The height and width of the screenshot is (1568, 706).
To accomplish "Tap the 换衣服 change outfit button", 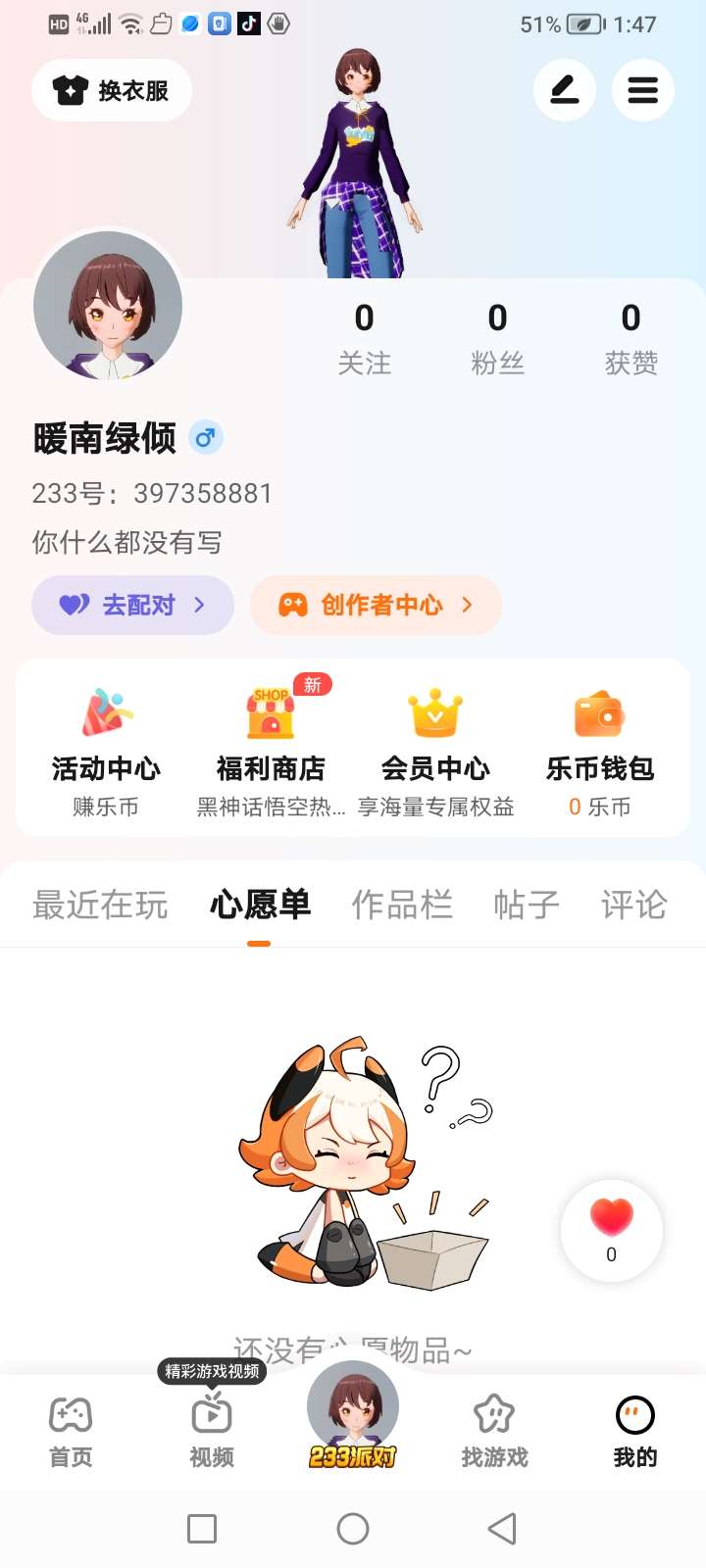I will coord(112,91).
